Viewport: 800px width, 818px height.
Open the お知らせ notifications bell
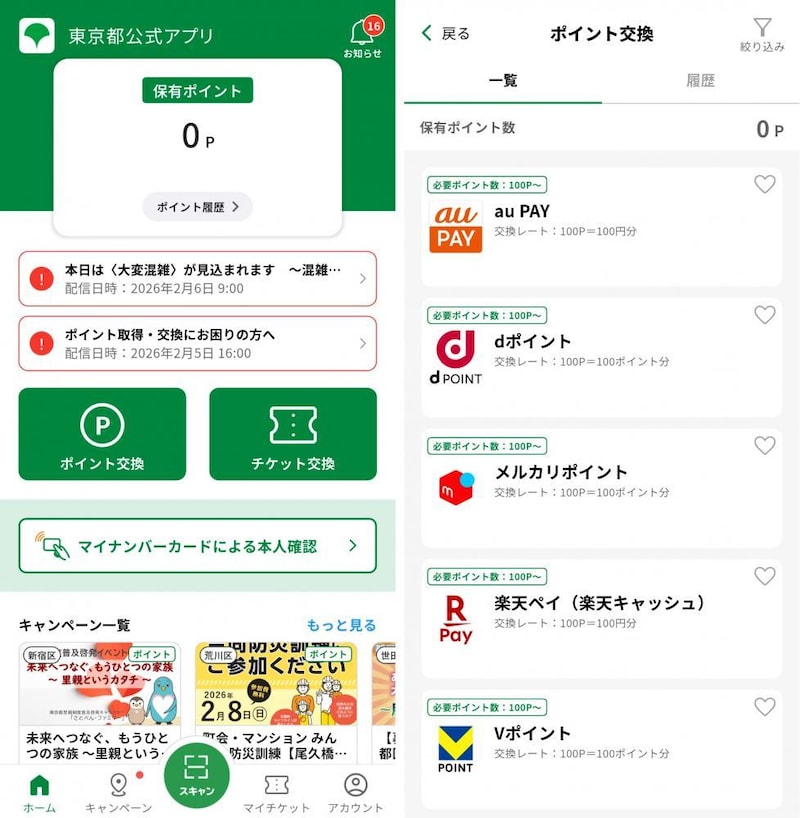click(362, 36)
